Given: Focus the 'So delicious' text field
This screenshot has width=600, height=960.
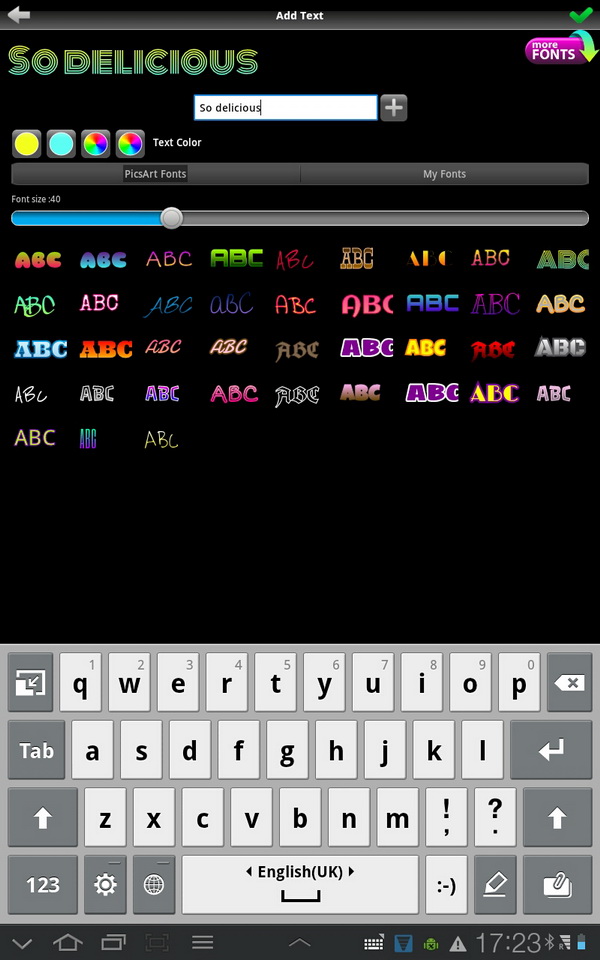Looking at the screenshot, I should (x=285, y=108).
